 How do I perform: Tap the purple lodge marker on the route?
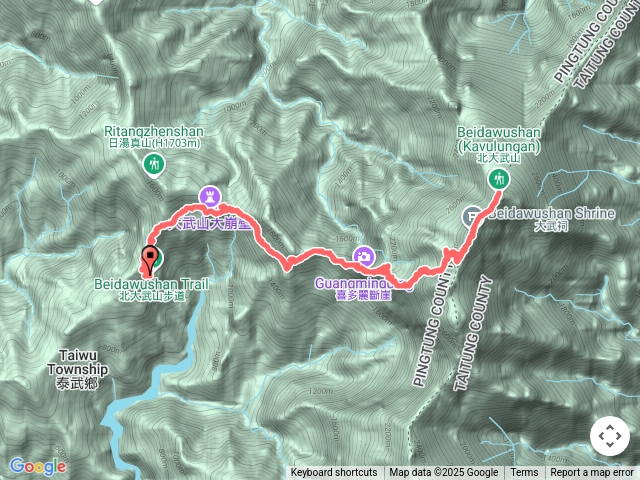click(209, 195)
